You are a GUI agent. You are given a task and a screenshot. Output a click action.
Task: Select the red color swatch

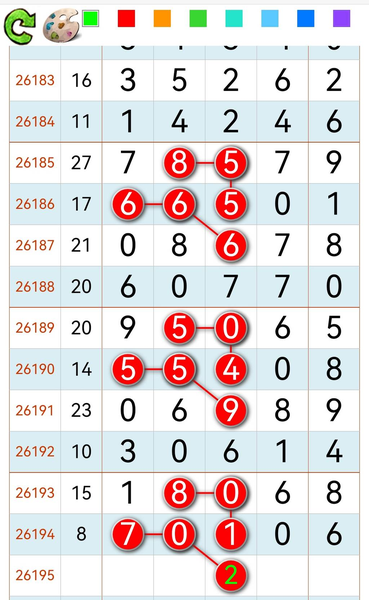(126, 18)
